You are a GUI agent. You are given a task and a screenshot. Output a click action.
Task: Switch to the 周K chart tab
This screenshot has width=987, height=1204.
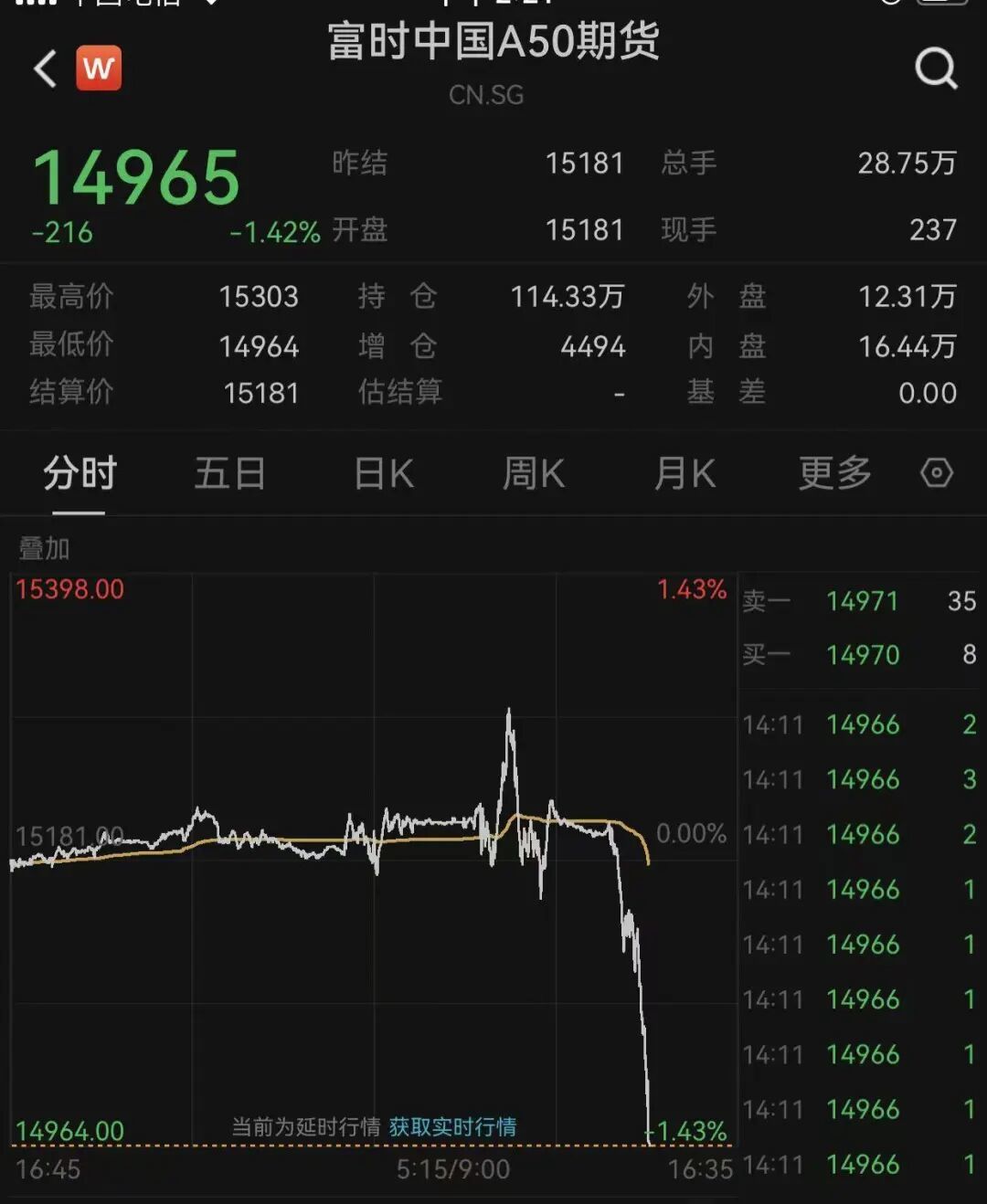pos(534,473)
